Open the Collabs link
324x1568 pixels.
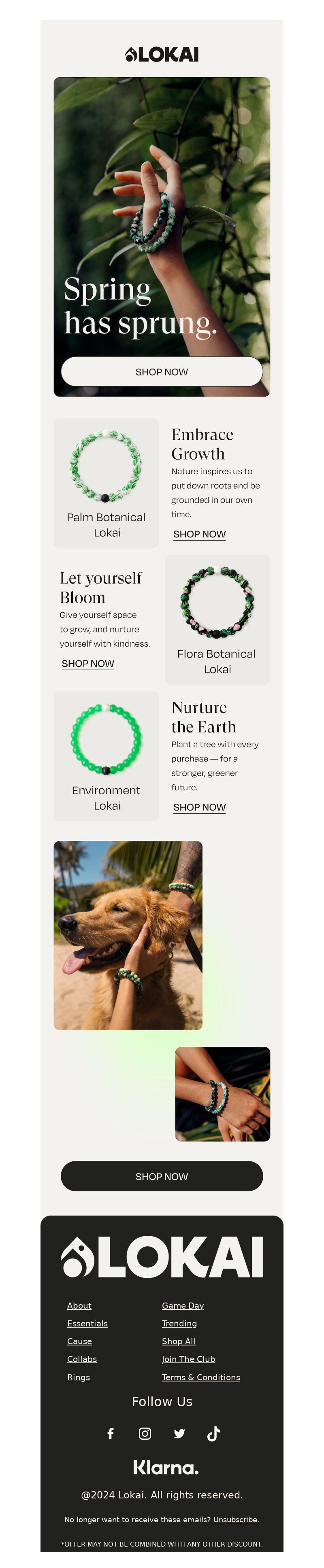[82, 1359]
